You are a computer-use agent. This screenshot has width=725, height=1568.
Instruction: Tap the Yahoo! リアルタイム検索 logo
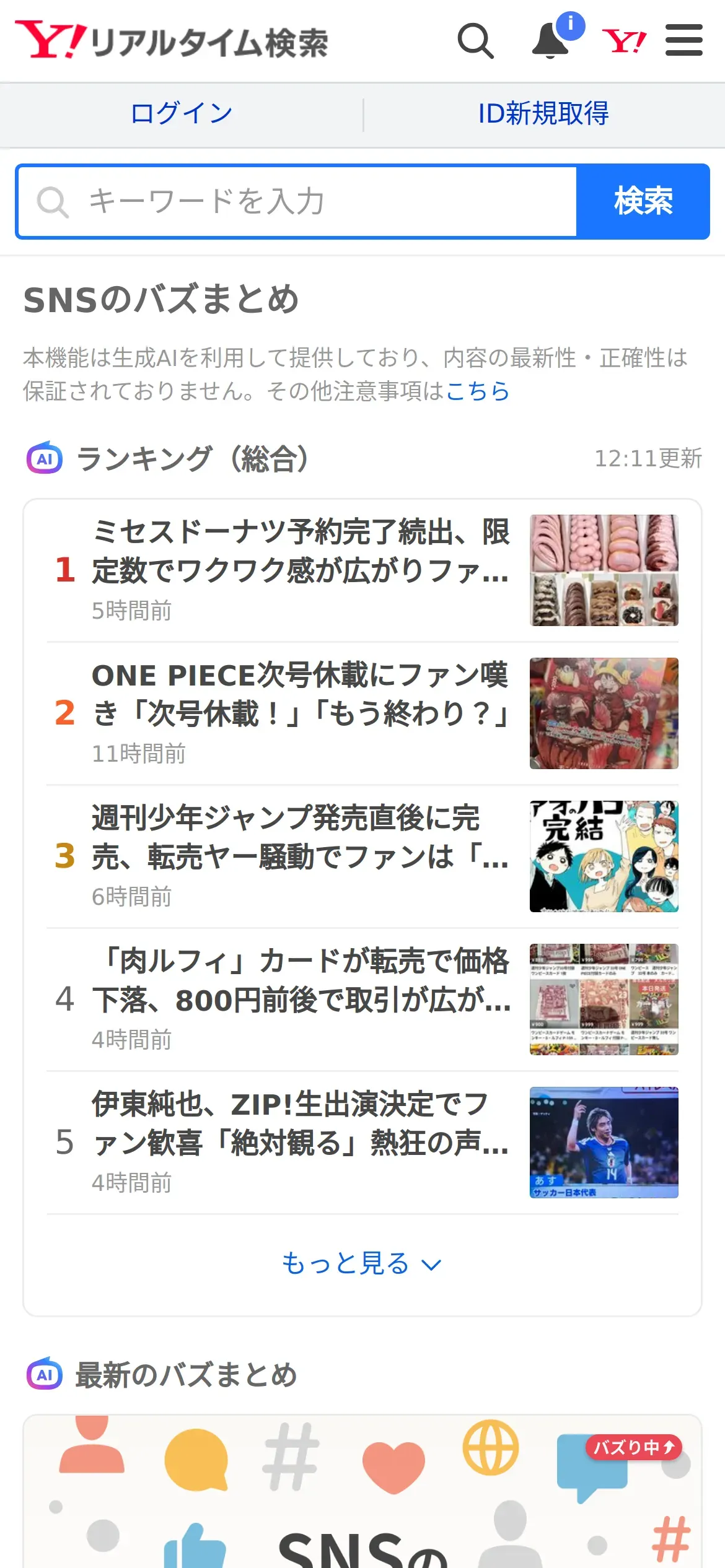tap(172, 41)
